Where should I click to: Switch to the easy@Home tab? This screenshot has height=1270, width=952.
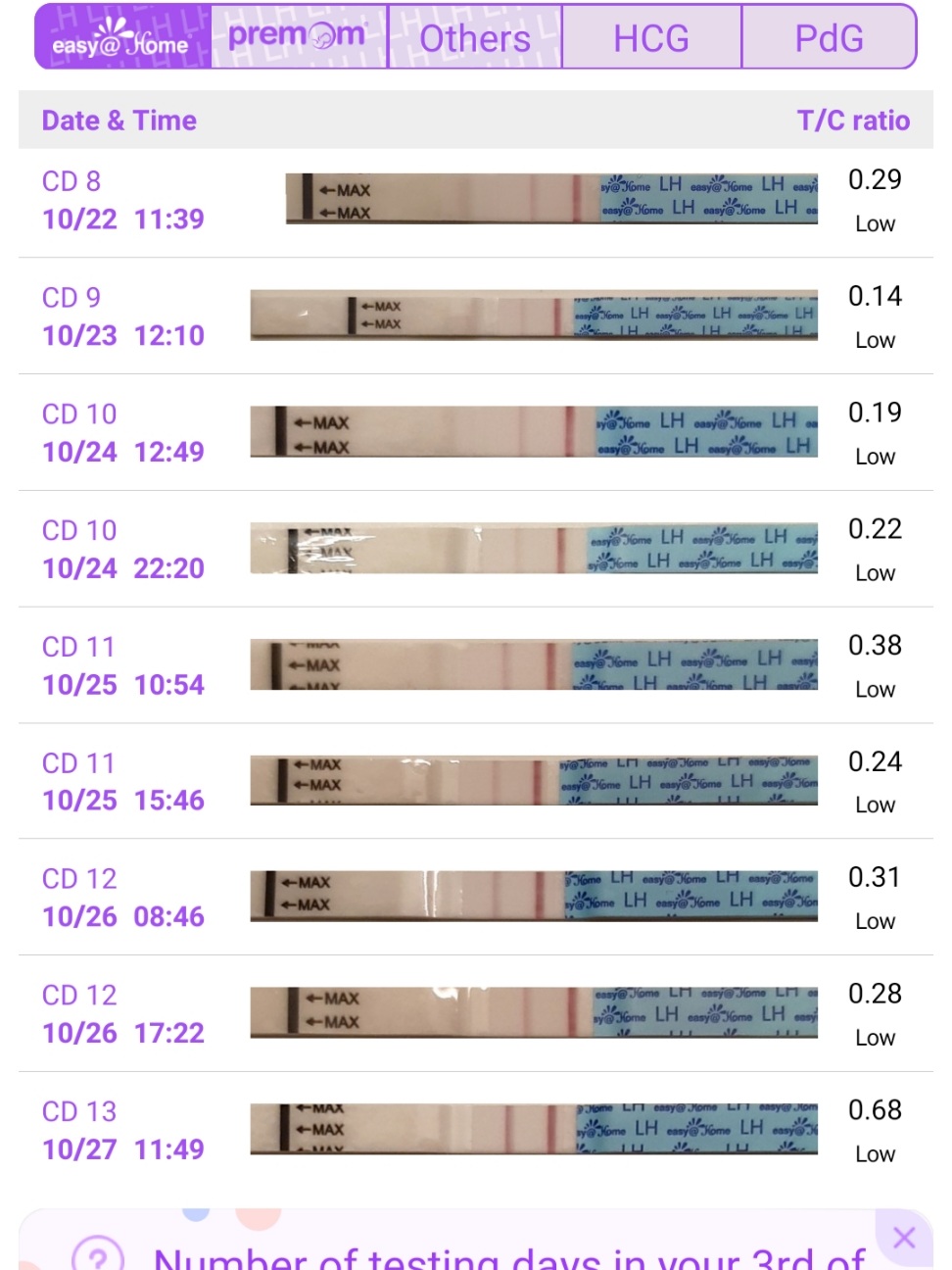[122, 37]
